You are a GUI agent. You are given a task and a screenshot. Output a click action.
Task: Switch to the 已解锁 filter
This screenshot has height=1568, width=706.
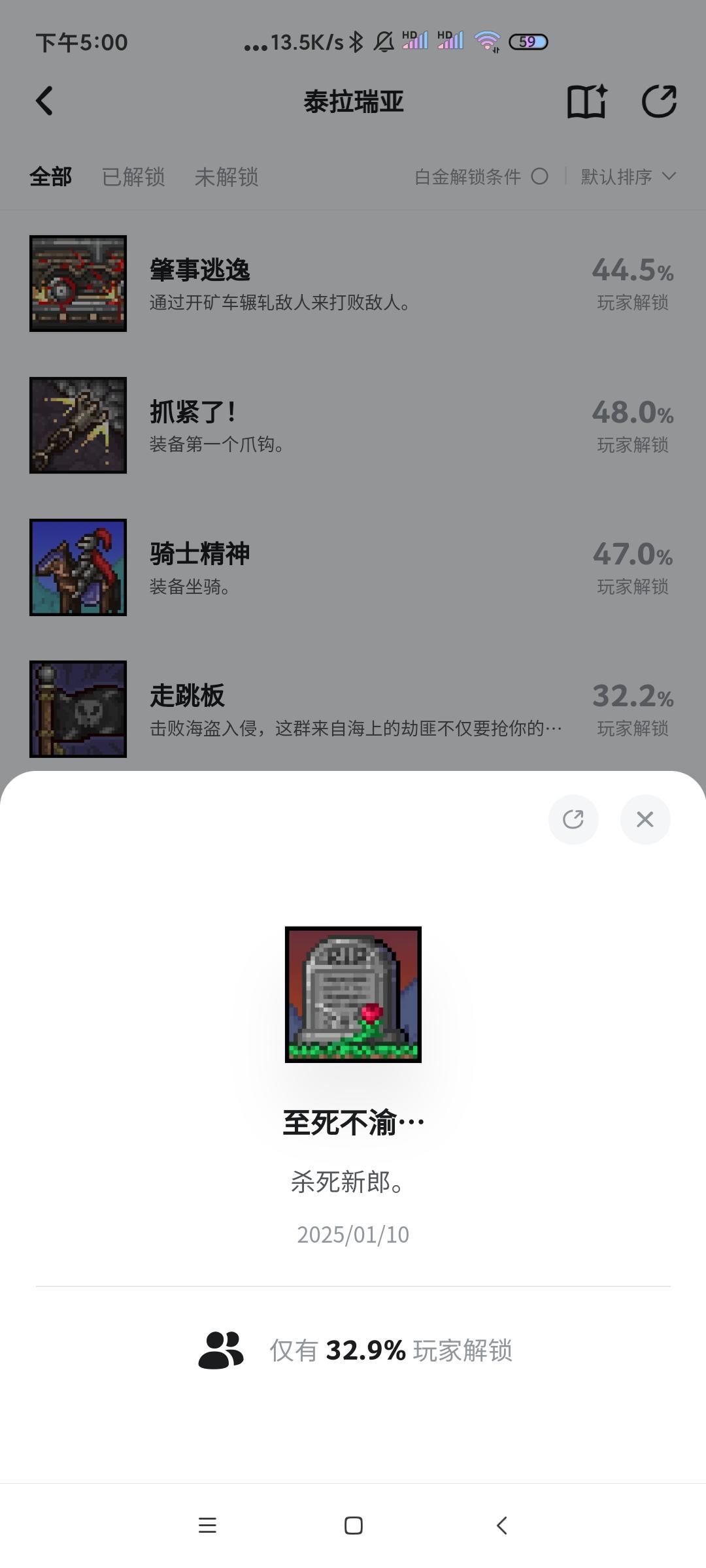tap(133, 176)
